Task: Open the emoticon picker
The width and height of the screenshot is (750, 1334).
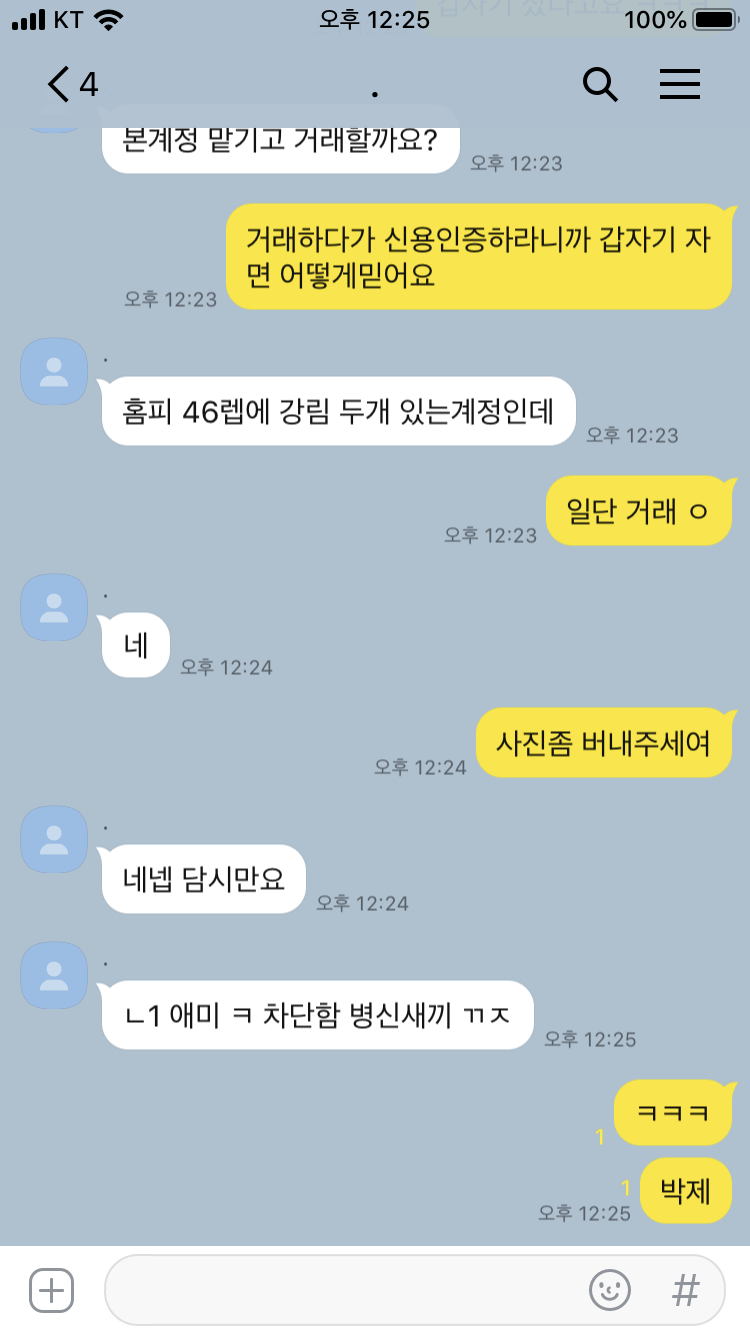Action: pyautogui.click(x=610, y=1290)
